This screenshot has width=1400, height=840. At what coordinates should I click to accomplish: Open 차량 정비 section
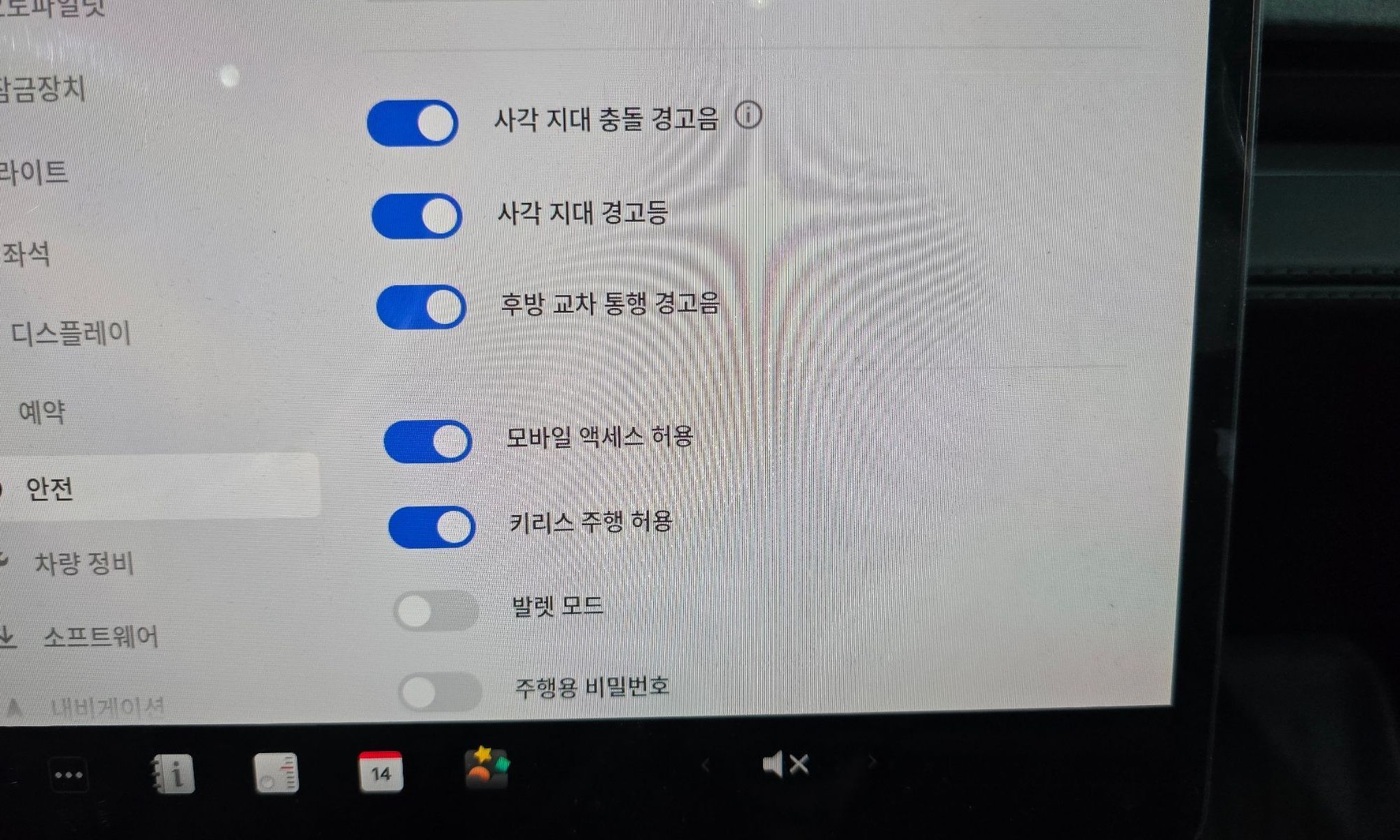83,563
